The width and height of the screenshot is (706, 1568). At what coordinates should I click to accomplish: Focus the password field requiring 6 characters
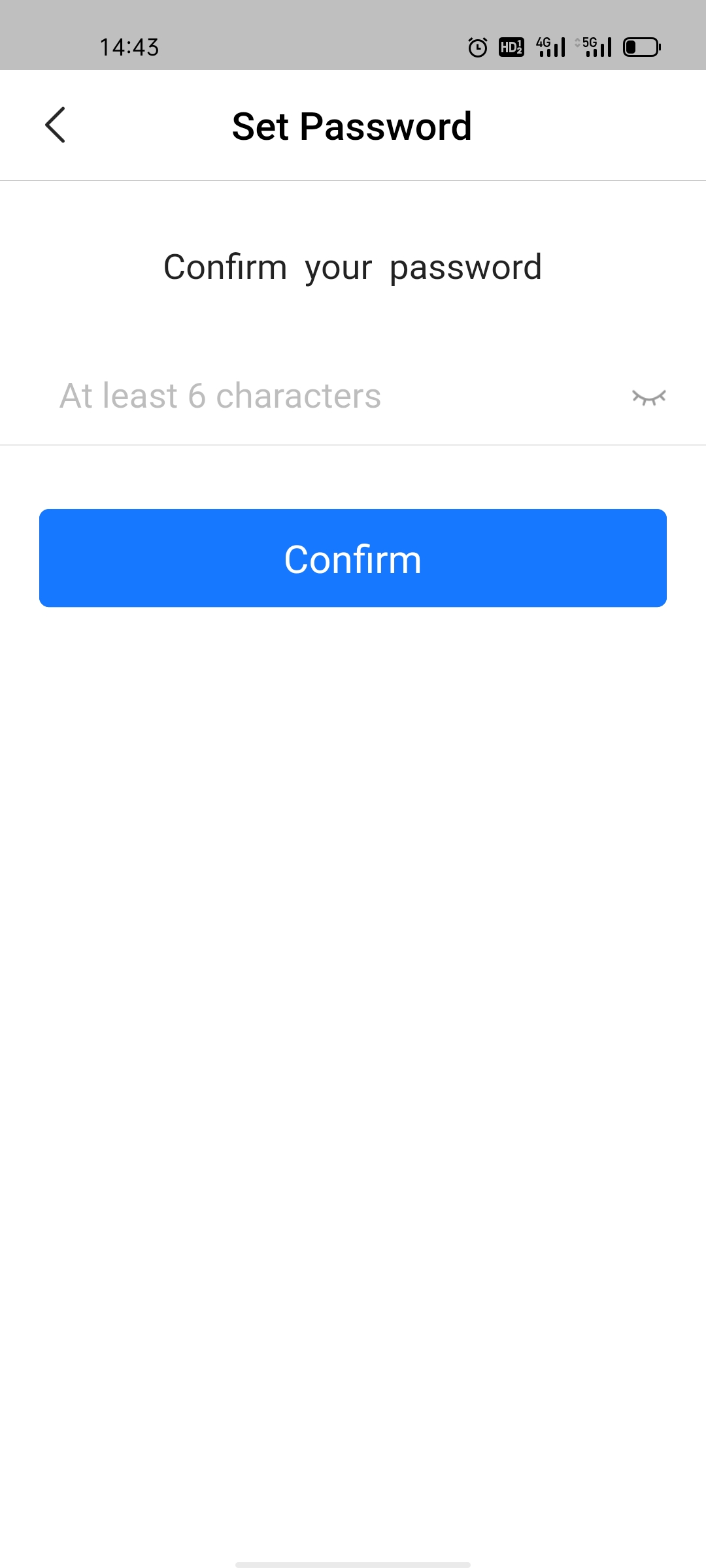point(327,396)
